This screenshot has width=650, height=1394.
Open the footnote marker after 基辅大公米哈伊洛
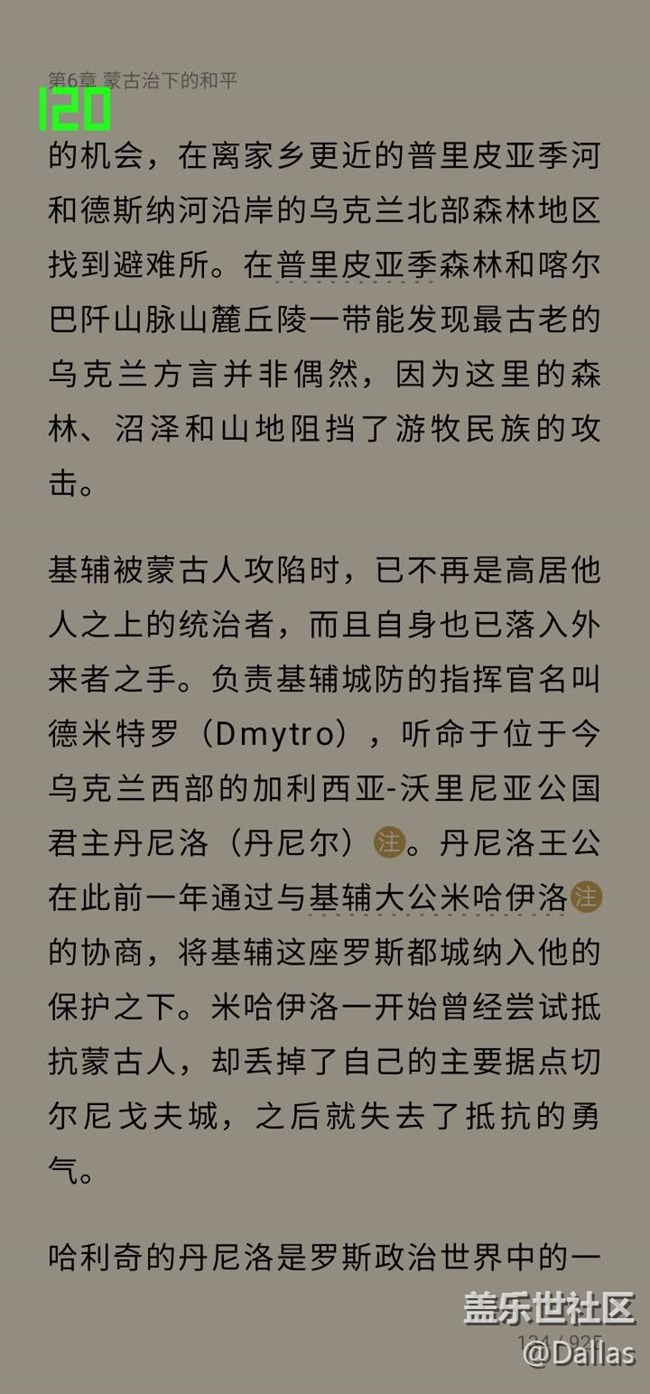(x=586, y=897)
